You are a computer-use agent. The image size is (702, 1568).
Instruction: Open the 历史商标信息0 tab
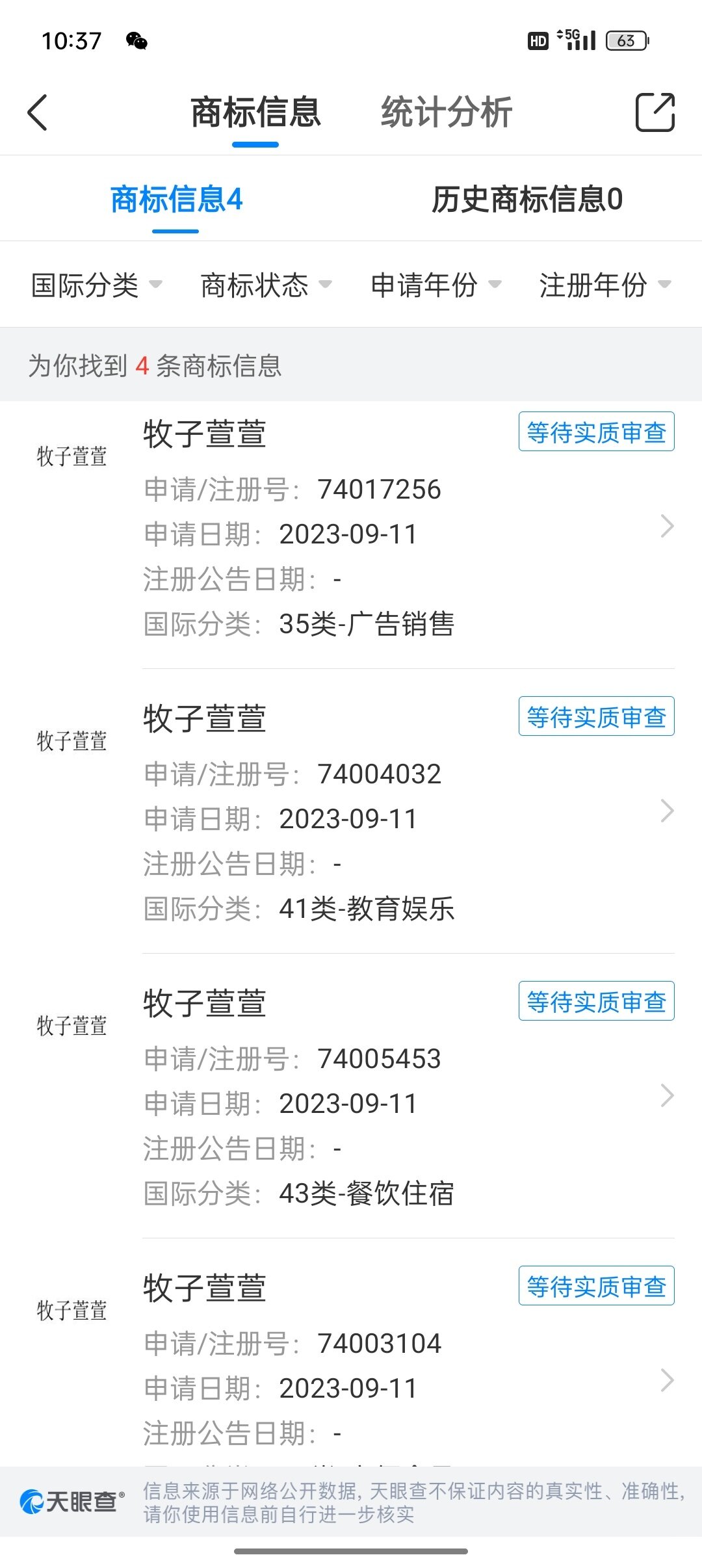click(527, 199)
